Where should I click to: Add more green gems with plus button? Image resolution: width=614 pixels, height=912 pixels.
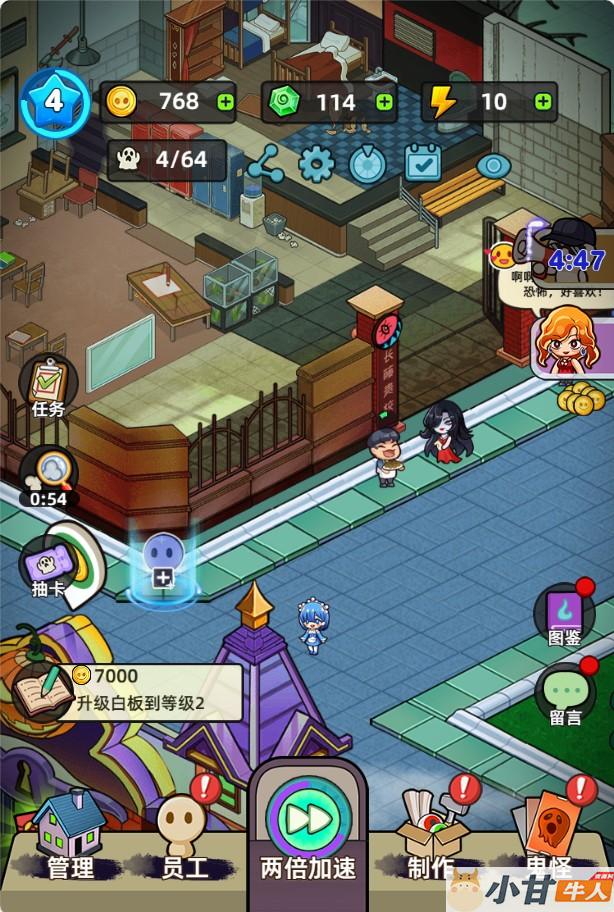(x=384, y=102)
